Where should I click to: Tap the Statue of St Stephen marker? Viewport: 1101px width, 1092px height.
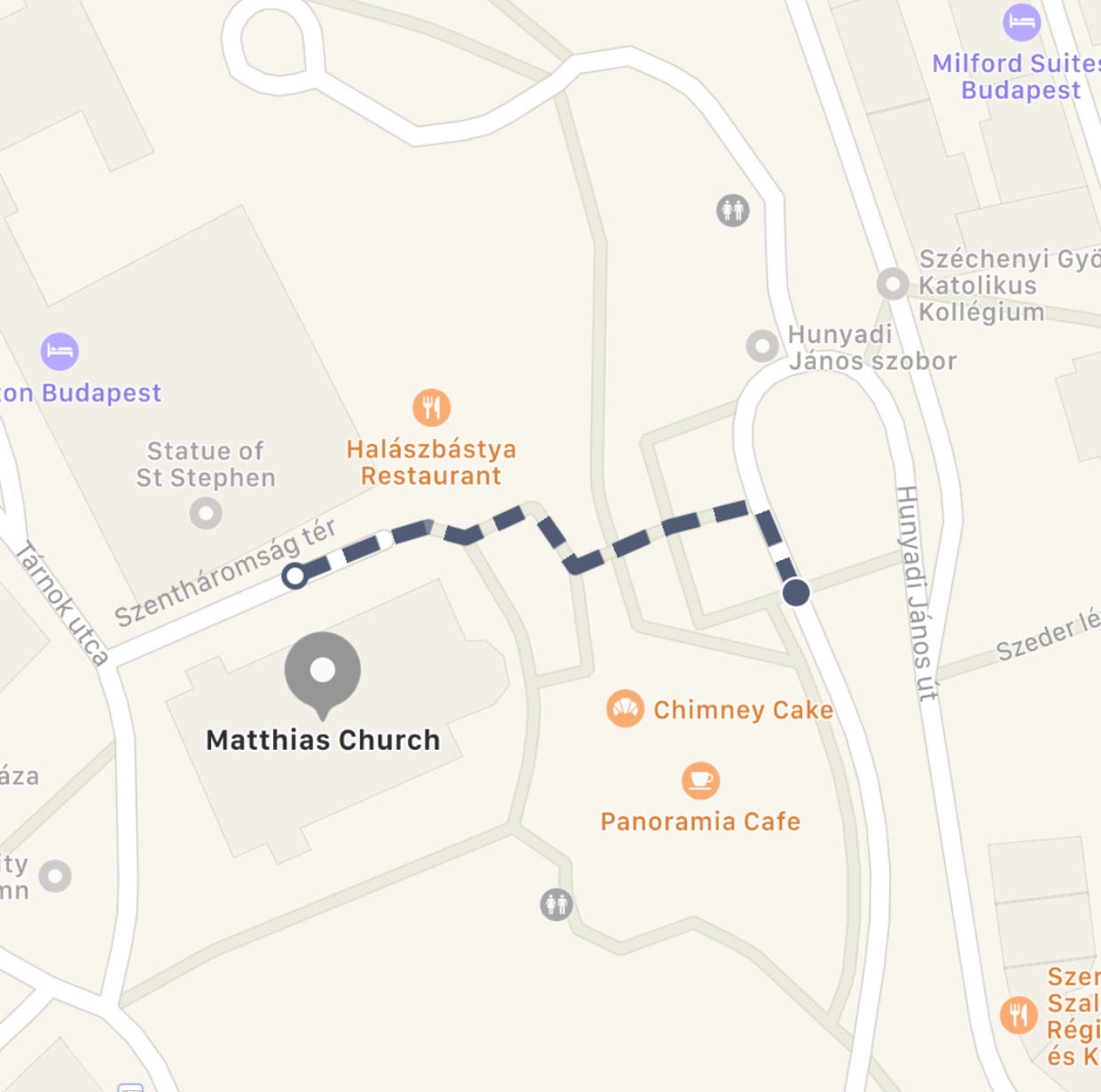pos(206,512)
